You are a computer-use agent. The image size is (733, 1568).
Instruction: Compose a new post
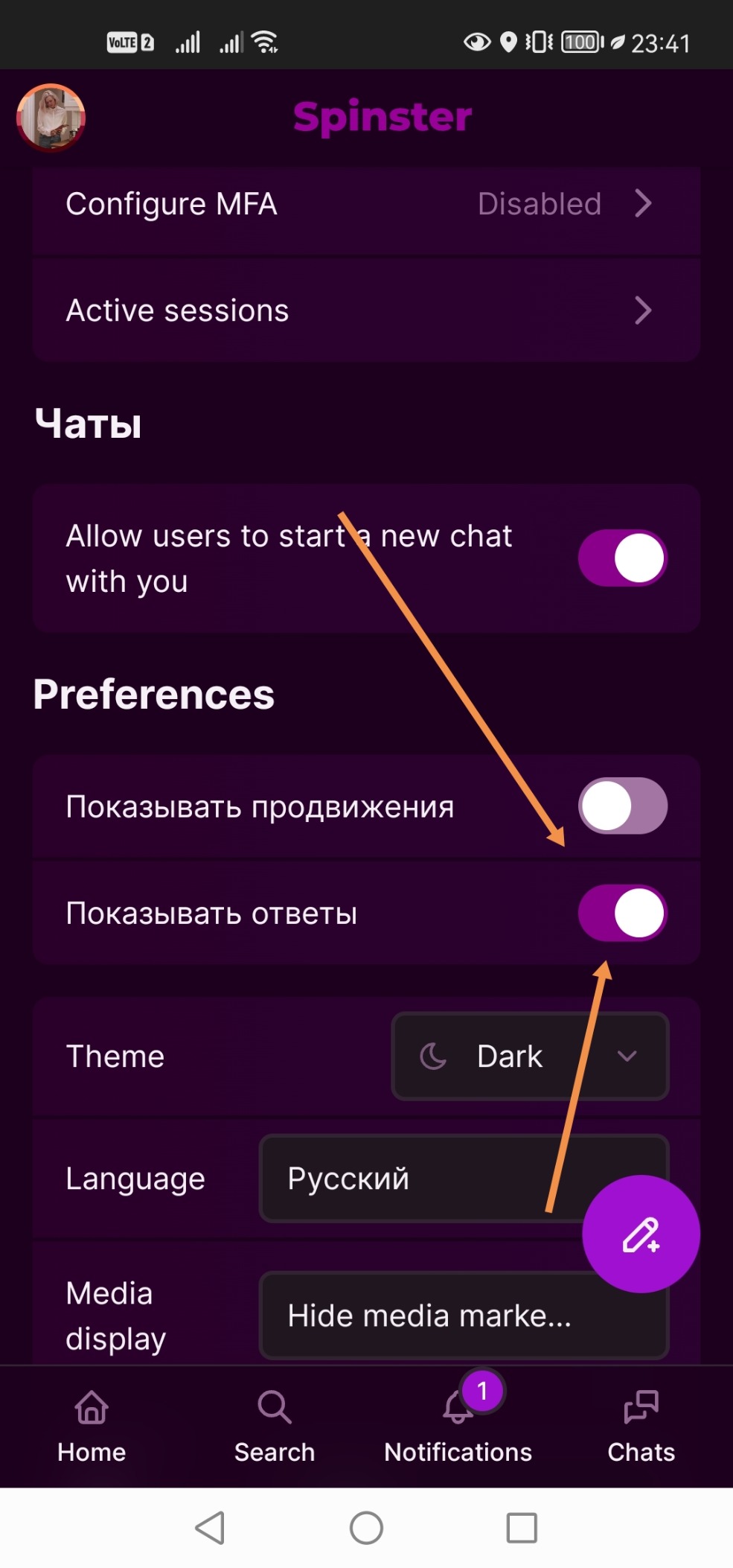[x=641, y=1234]
